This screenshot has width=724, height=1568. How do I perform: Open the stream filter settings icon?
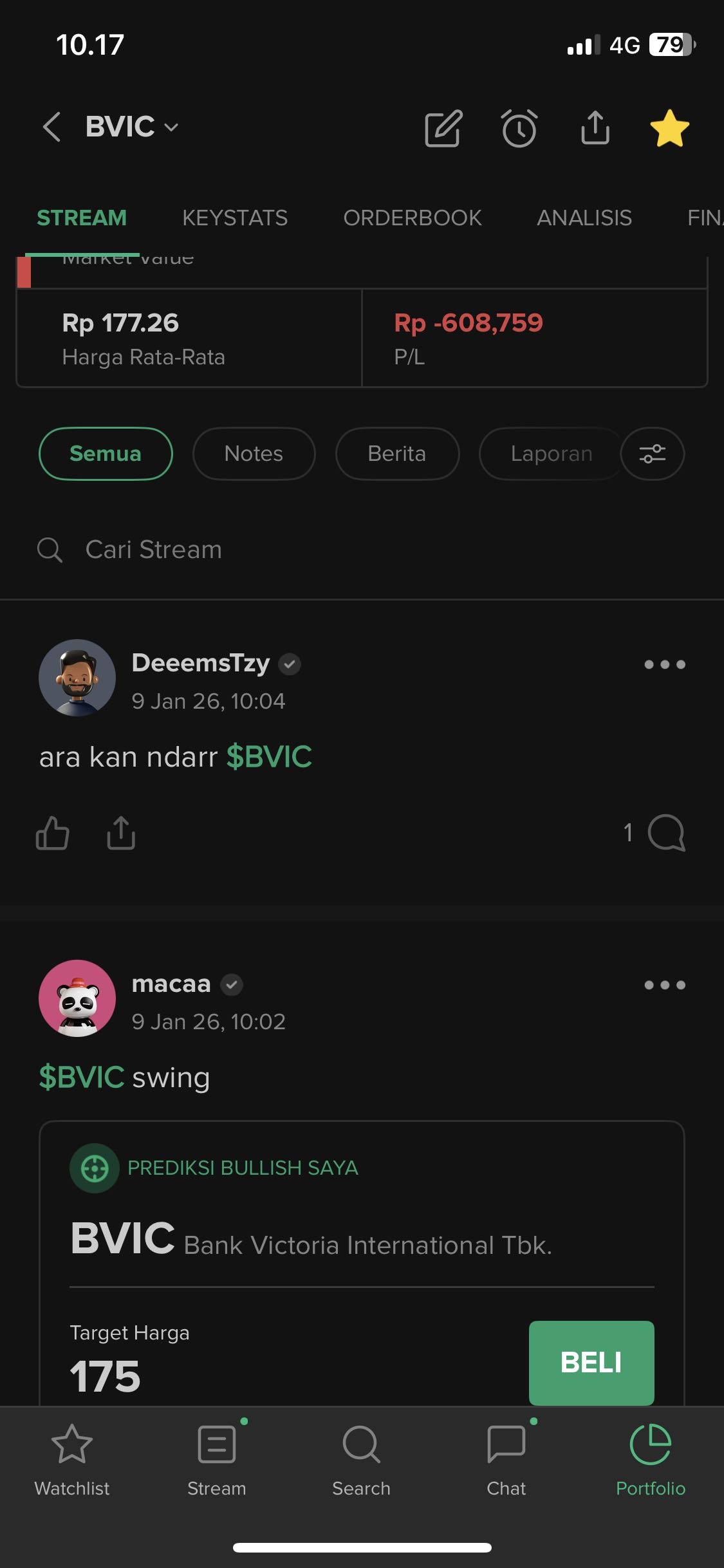pos(653,454)
